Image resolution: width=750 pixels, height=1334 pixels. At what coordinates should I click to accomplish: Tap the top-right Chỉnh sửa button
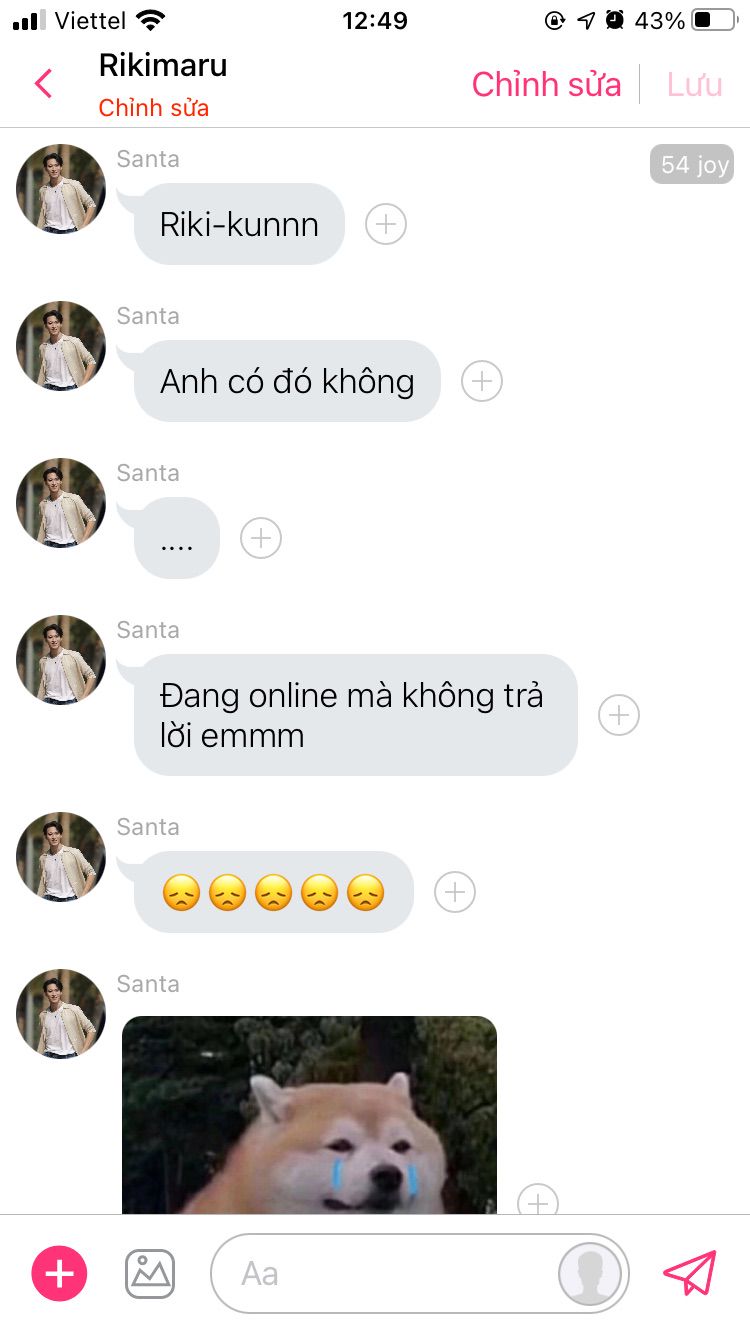point(546,84)
